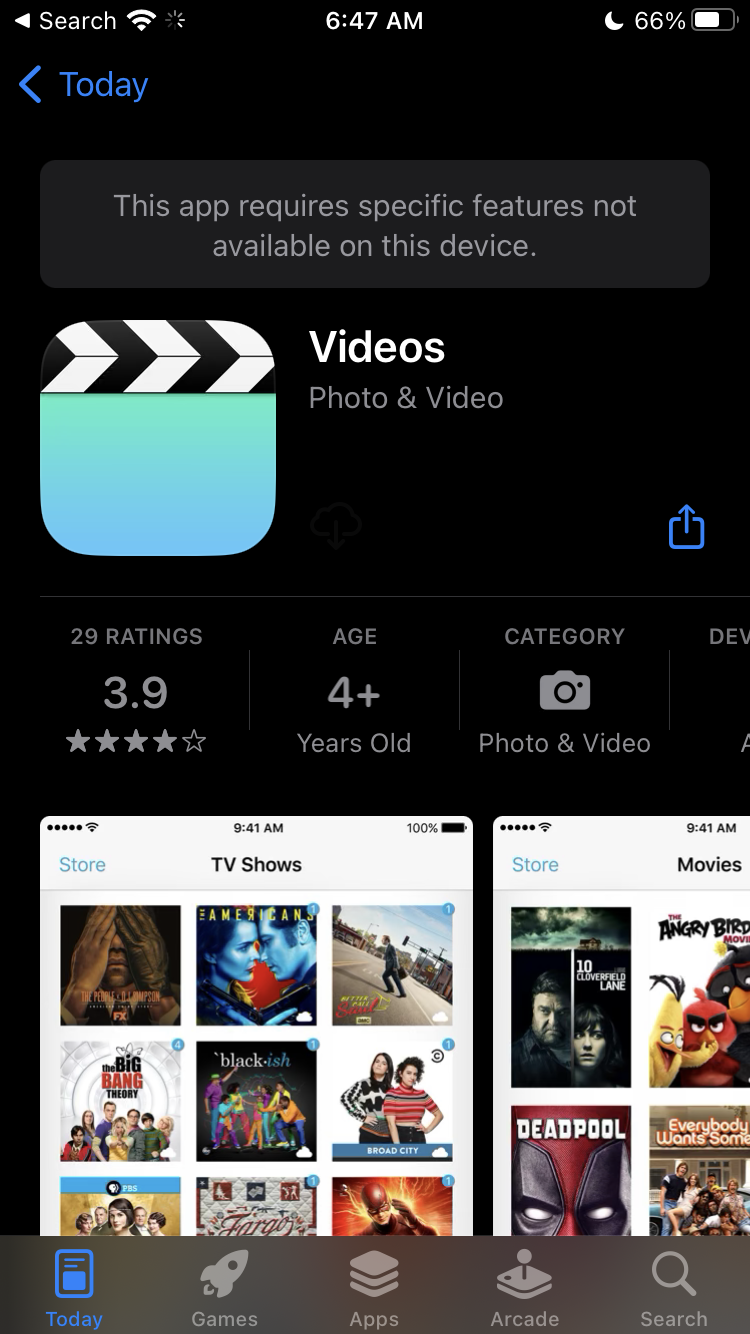Image resolution: width=750 pixels, height=1334 pixels.
Task: Switch to the Games tab
Action: (225, 1288)
